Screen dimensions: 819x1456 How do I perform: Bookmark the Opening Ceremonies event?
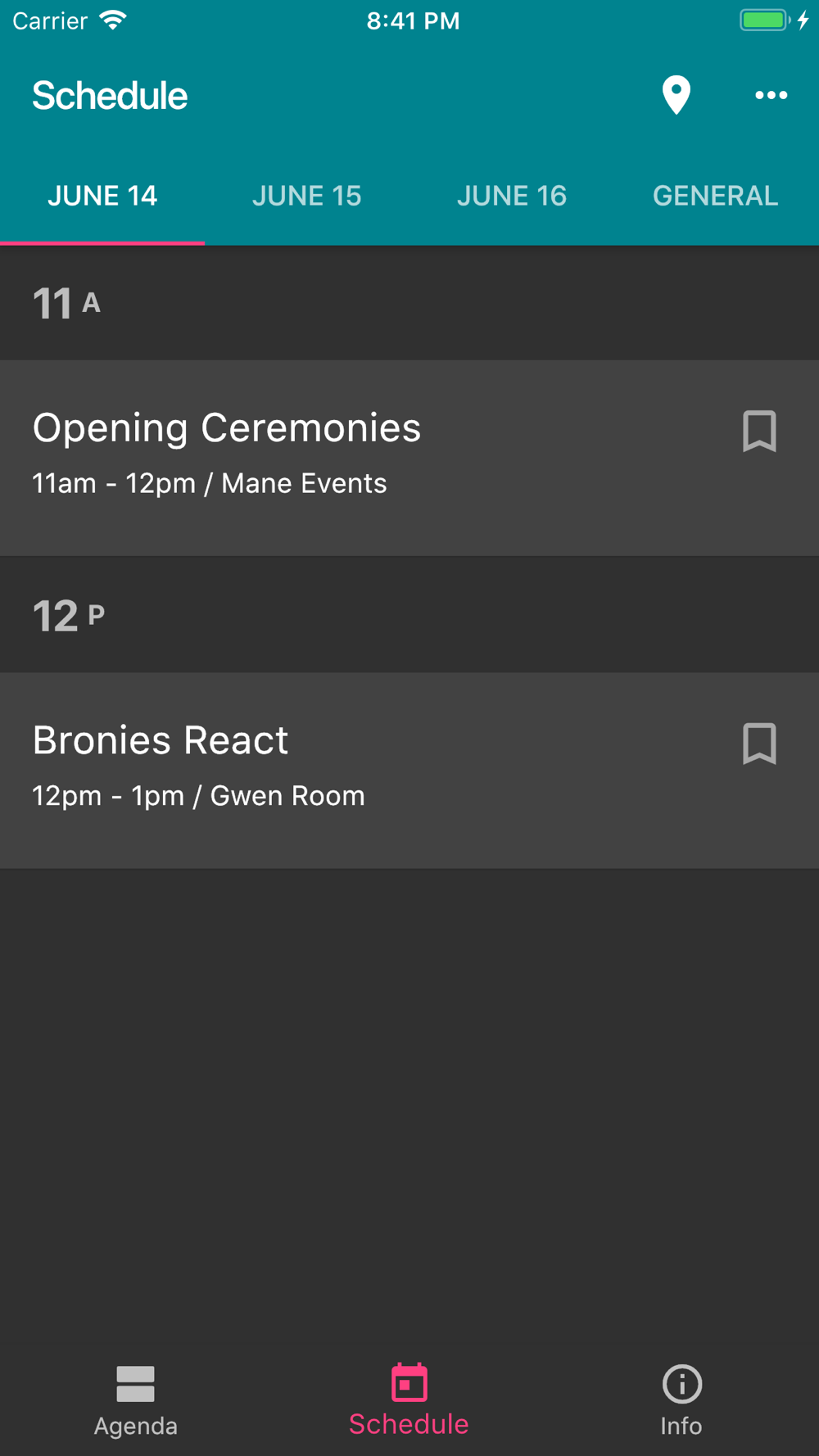(759, 431)
